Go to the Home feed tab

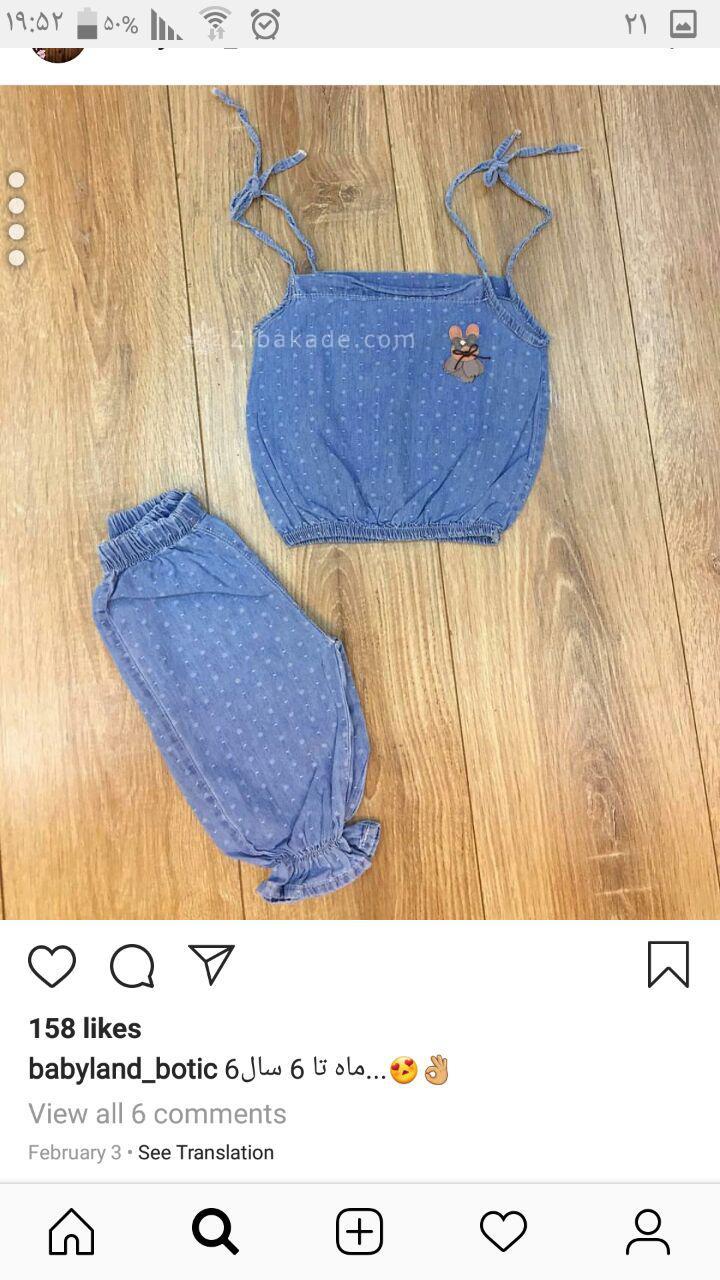pos(72,1231)
